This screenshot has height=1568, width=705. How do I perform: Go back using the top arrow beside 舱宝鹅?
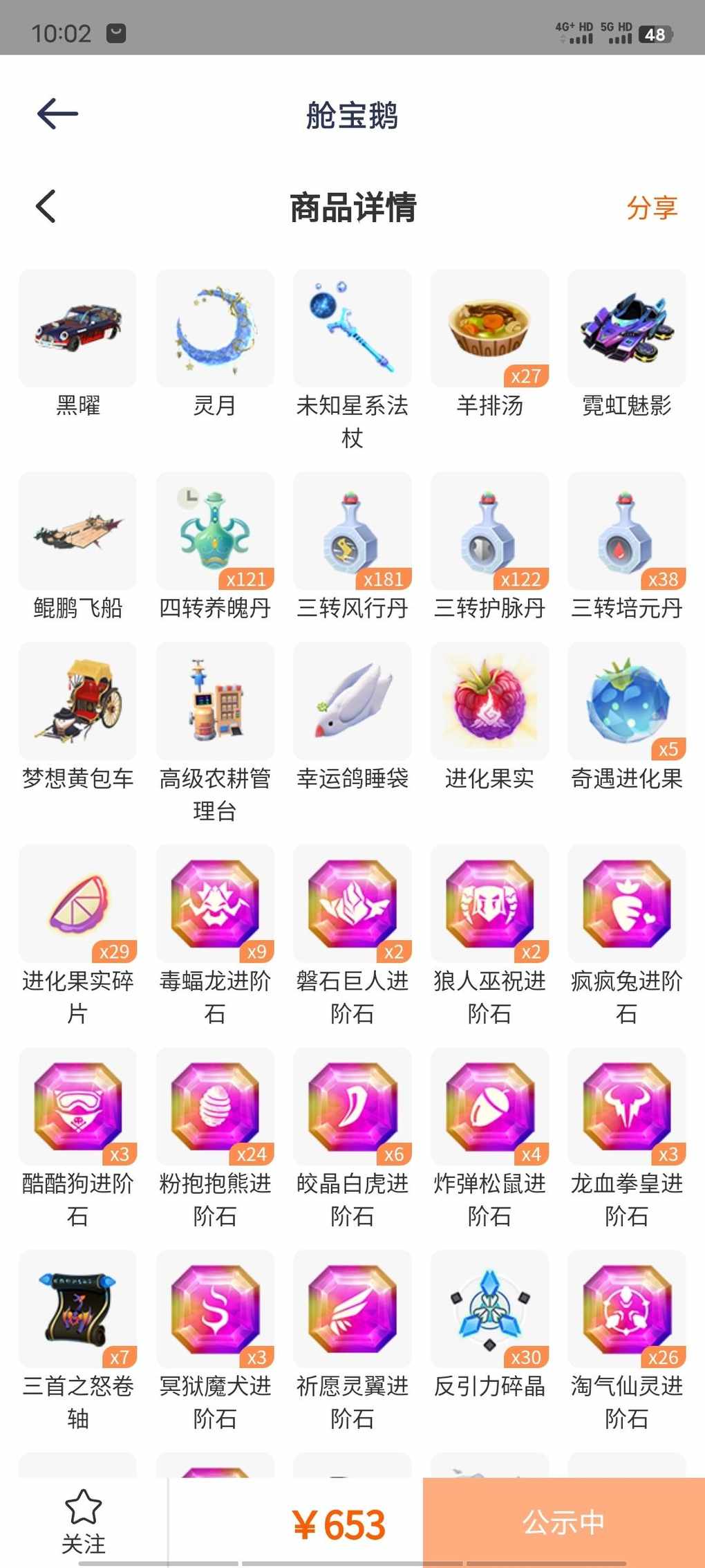tap(57, 114)
